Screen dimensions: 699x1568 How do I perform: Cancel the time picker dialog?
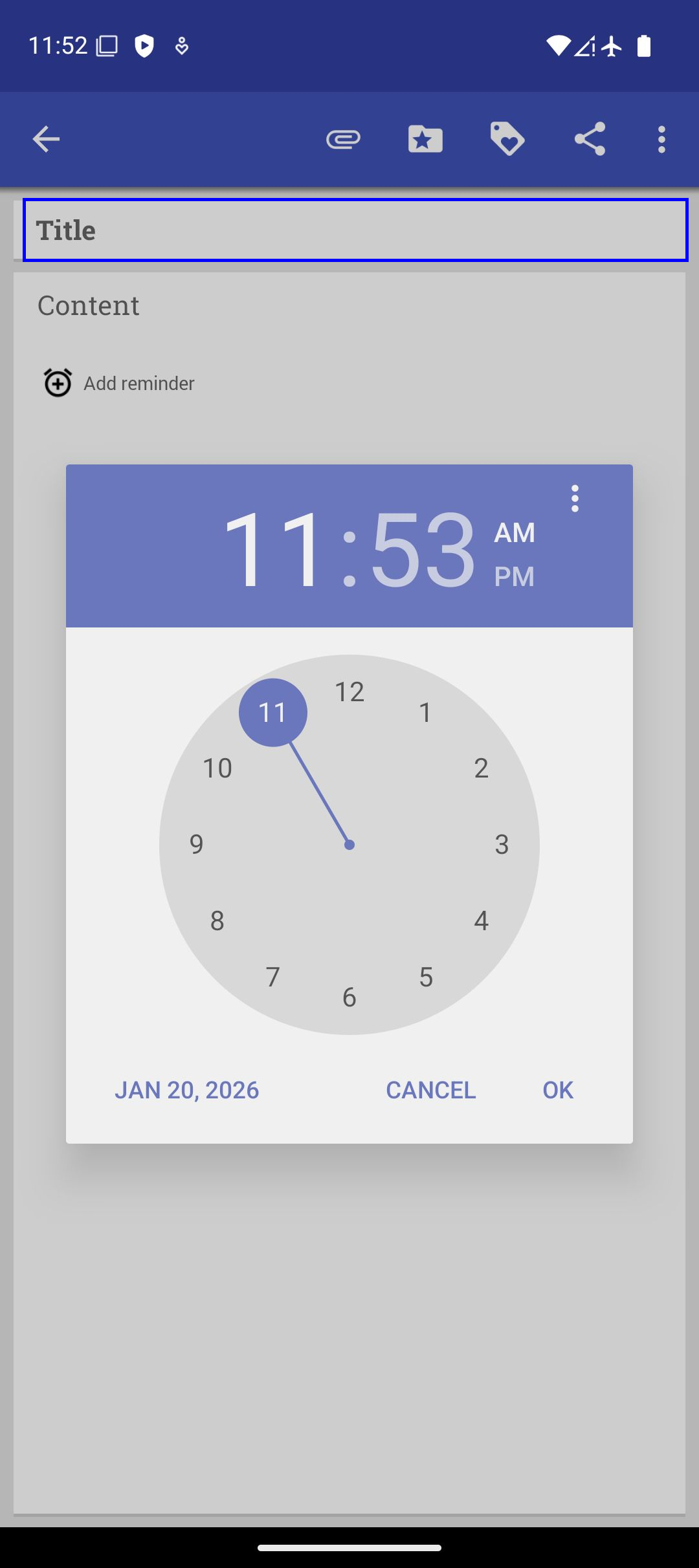tap(430, 1090)
